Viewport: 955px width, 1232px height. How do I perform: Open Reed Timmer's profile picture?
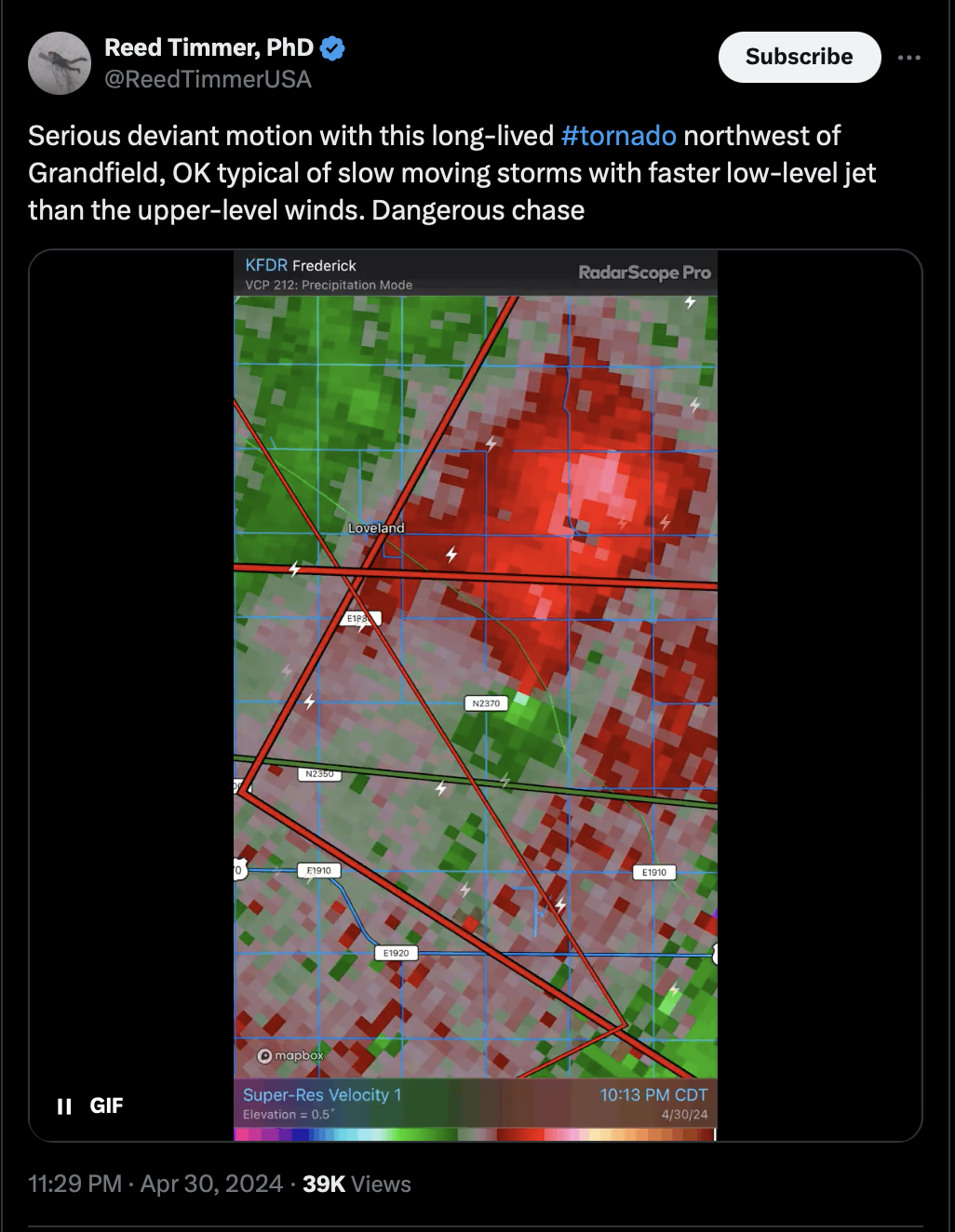click(x=60, y=63)
